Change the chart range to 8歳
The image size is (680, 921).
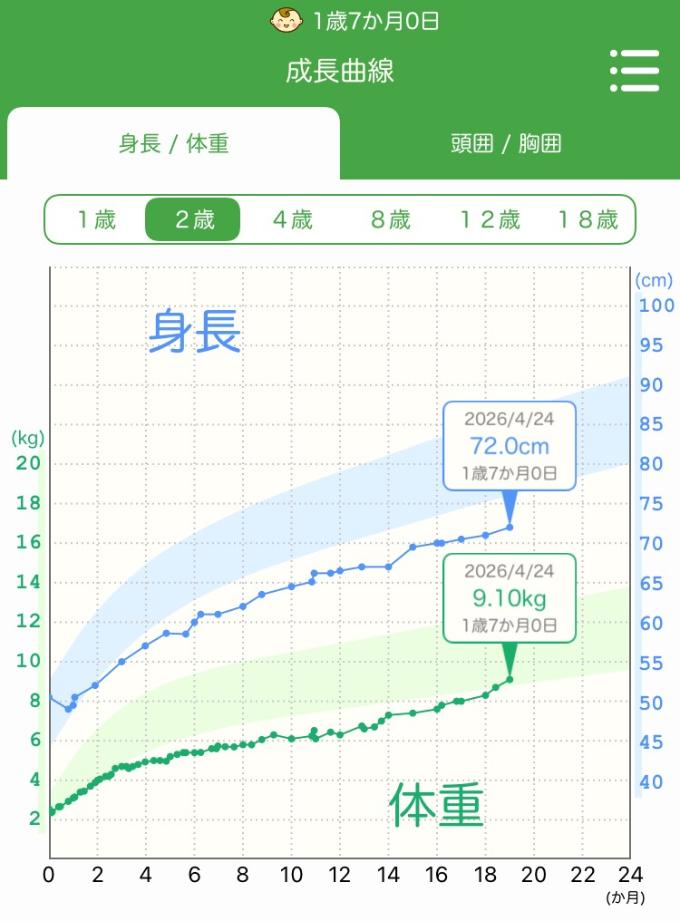pos(390,220)
